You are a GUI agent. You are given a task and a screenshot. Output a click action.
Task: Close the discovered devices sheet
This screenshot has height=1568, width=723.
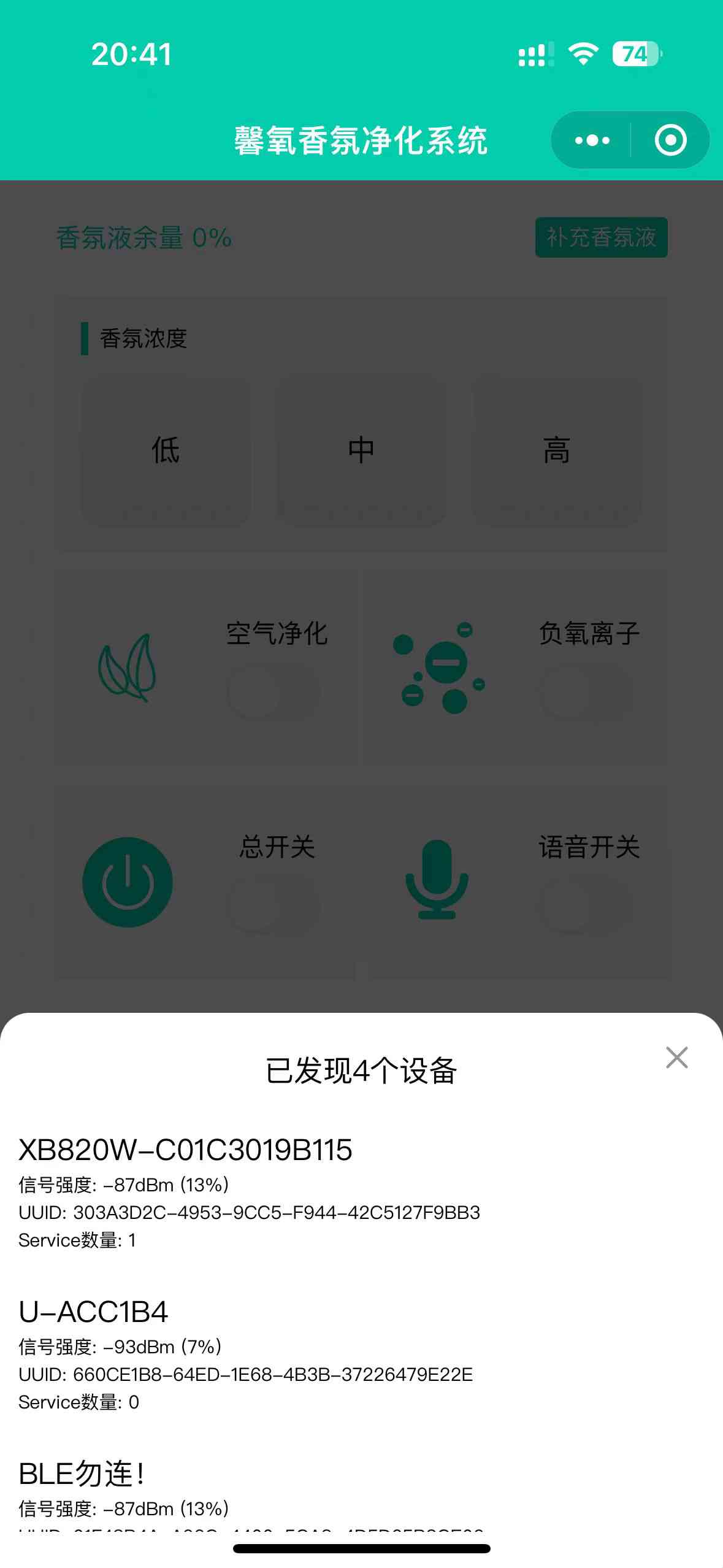[x=676, y=1058]
